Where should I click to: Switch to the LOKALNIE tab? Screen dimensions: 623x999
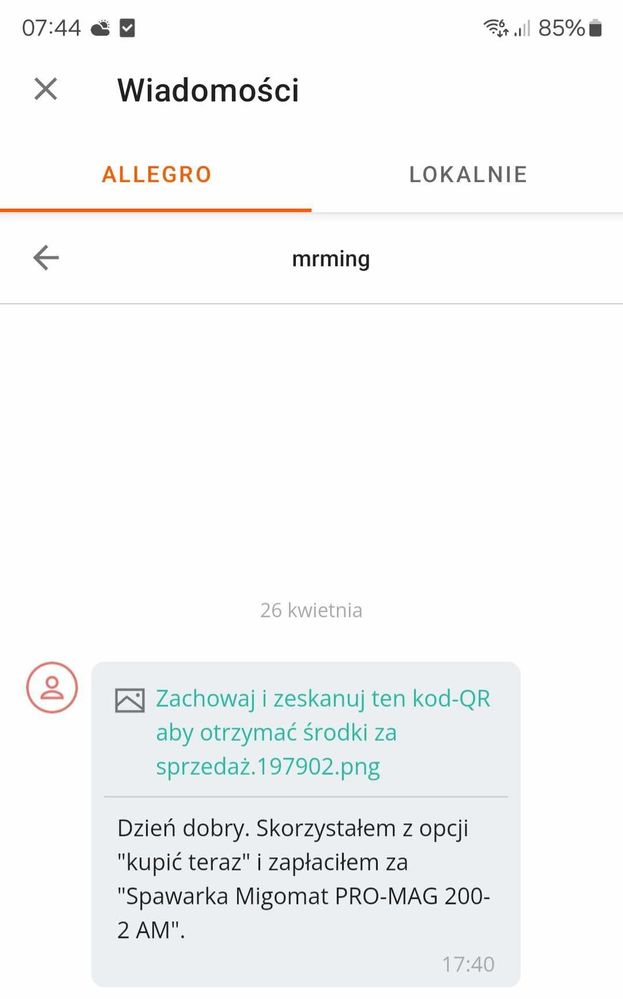[x=467, y=174]
